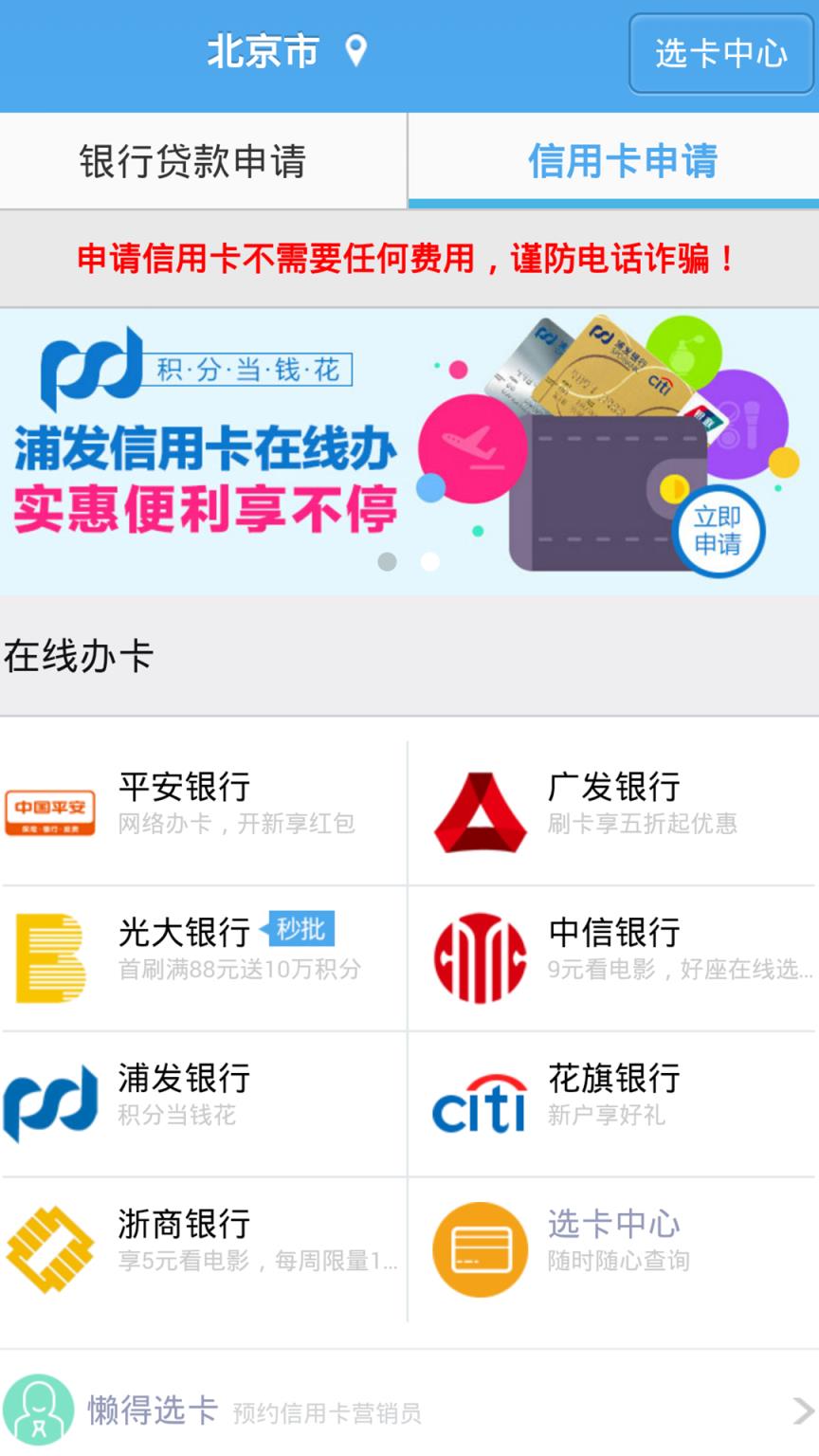This screenshot has width=819, height=1456.
Task: Select the 平安银行 (Ping An Bank) logo icon
Action: click(52, 810)
